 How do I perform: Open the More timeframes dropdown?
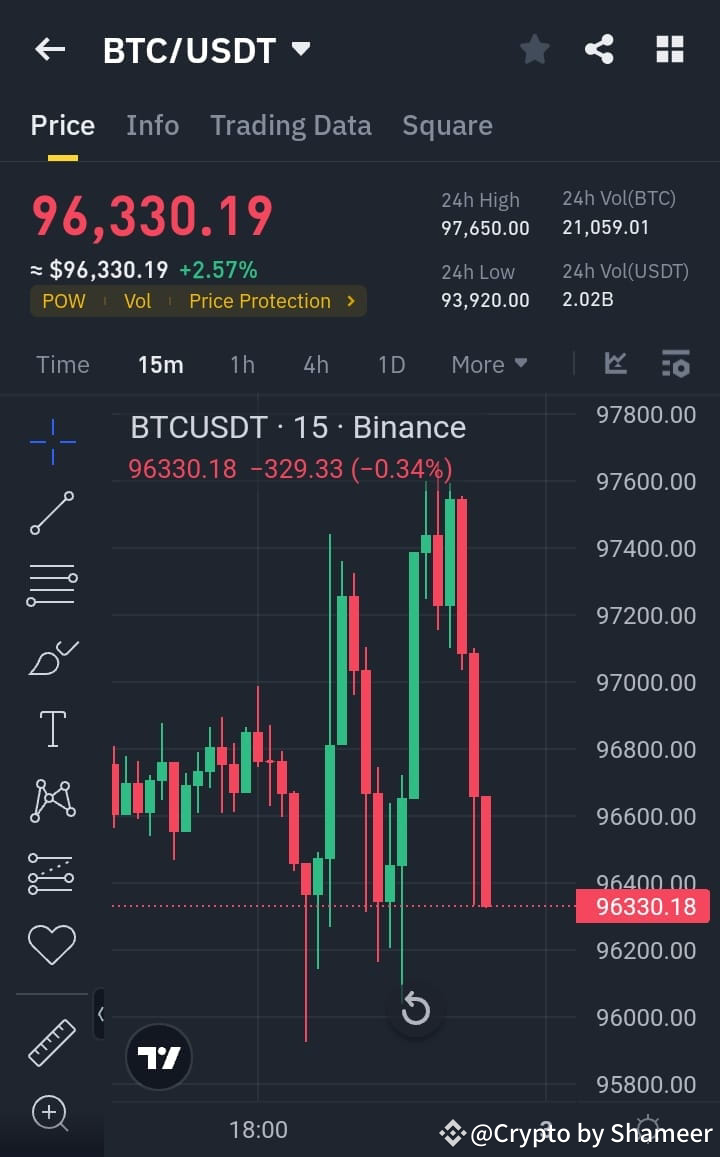coord(489,365)
